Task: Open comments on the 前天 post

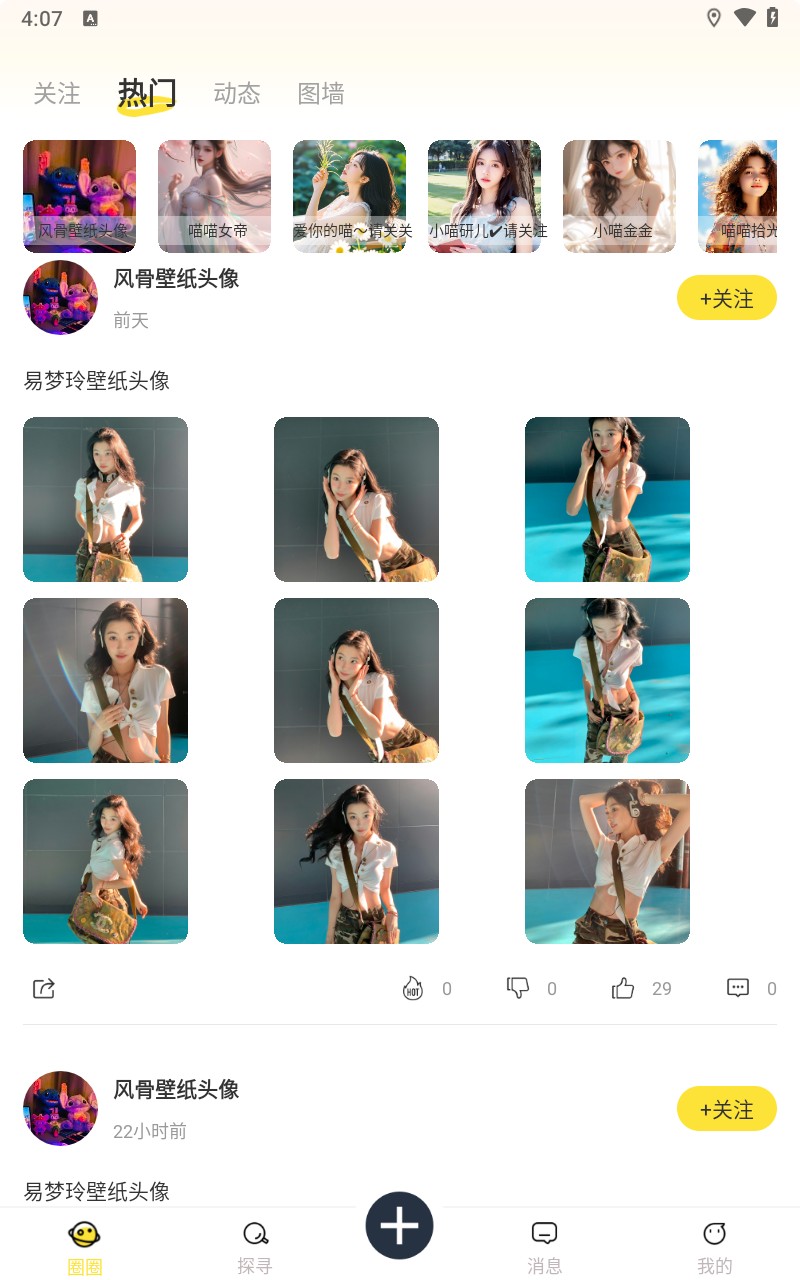Action: tap(738, 989)
